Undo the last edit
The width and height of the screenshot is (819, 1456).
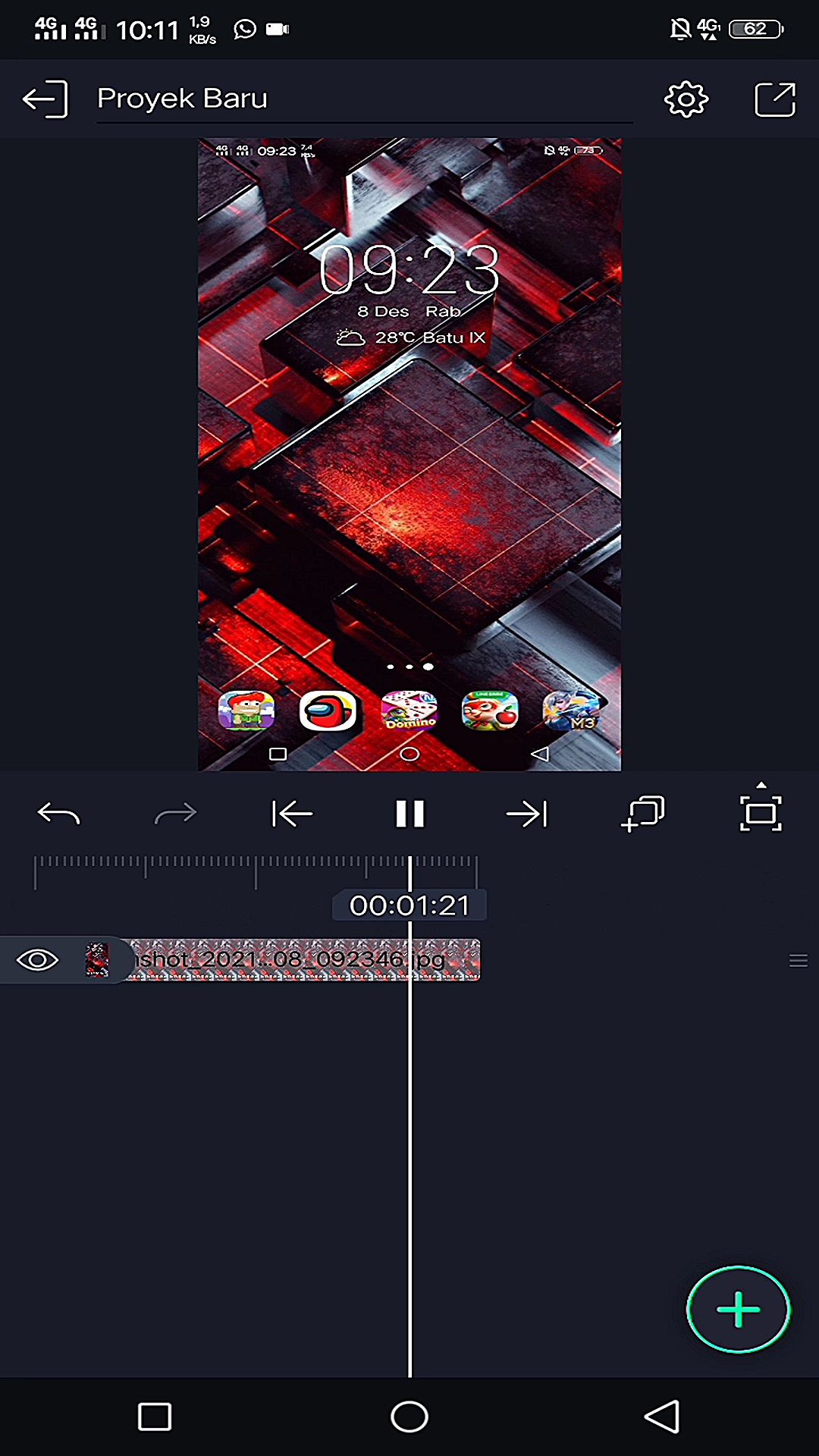point(58,814)
